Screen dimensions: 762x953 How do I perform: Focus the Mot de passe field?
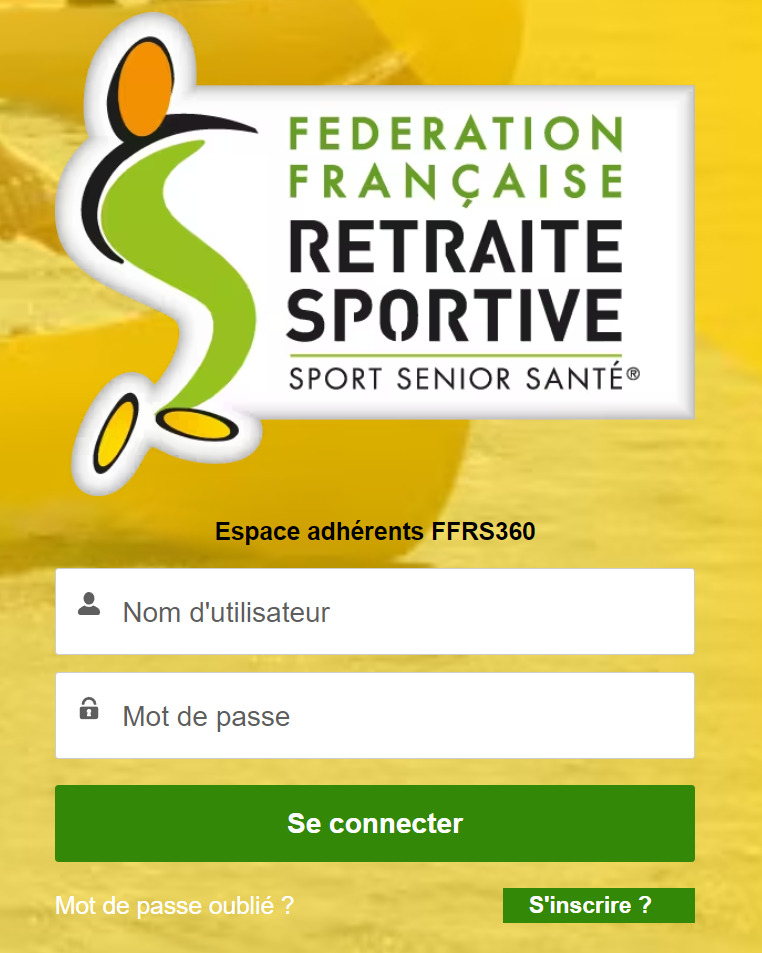[x=375, y=716]
